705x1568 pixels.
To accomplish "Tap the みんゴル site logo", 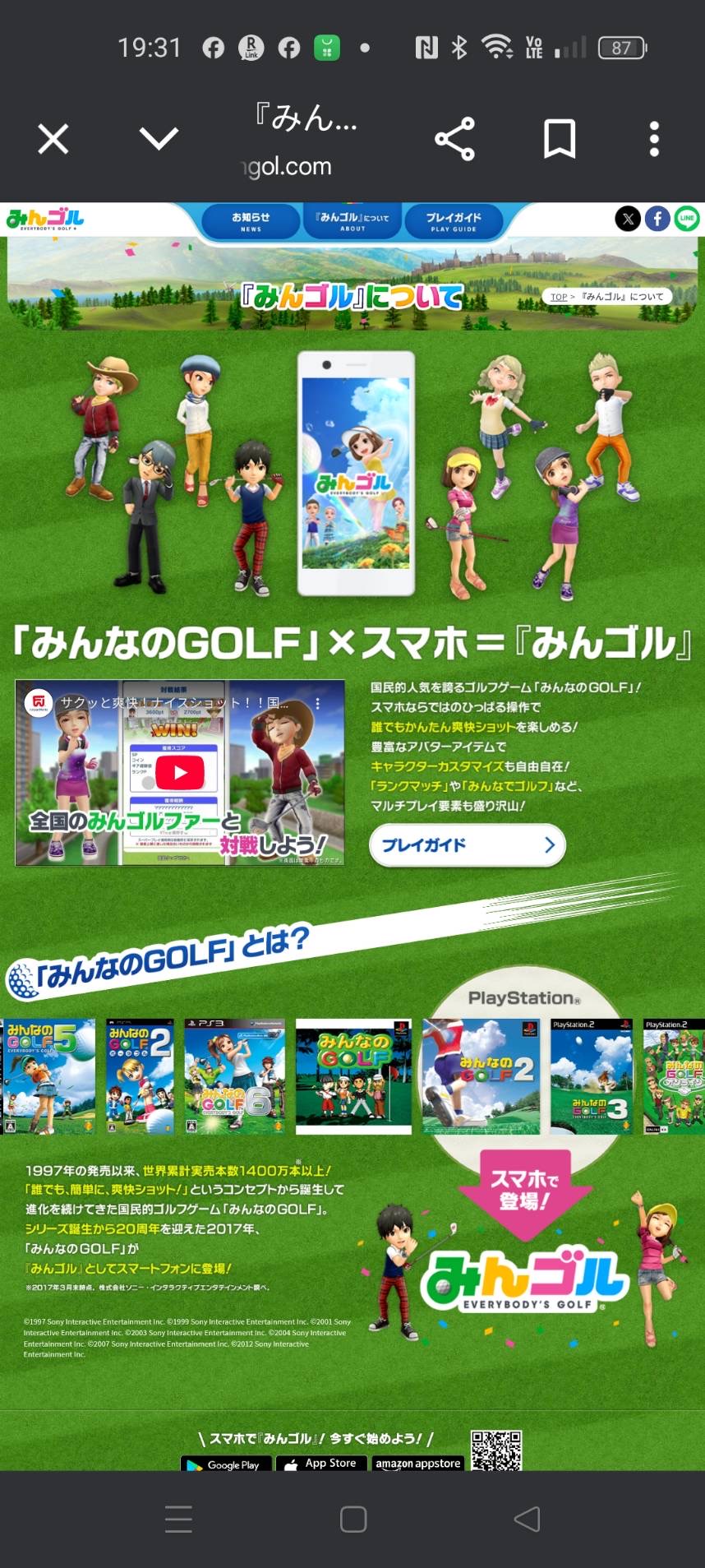I will (45, 219).
